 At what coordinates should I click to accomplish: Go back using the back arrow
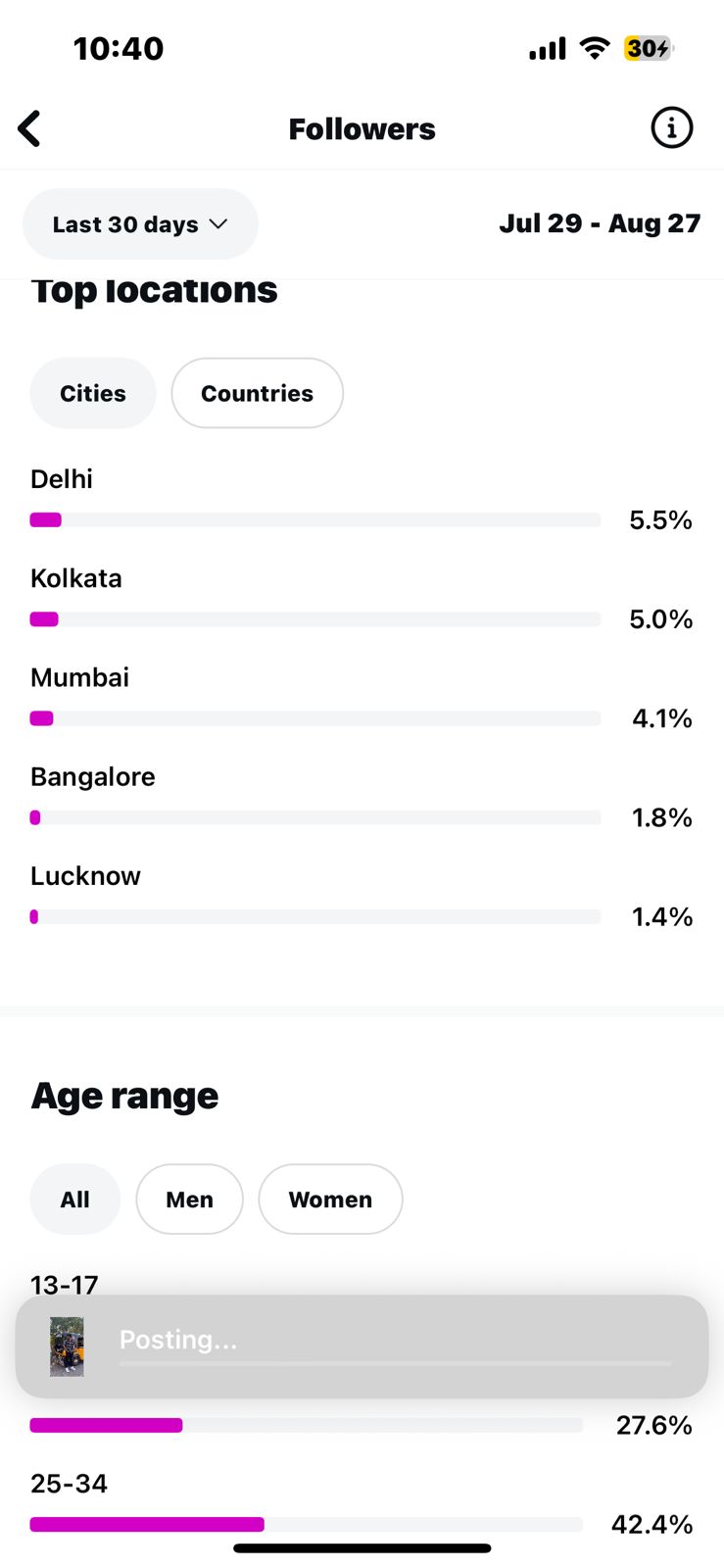point(29,128)
